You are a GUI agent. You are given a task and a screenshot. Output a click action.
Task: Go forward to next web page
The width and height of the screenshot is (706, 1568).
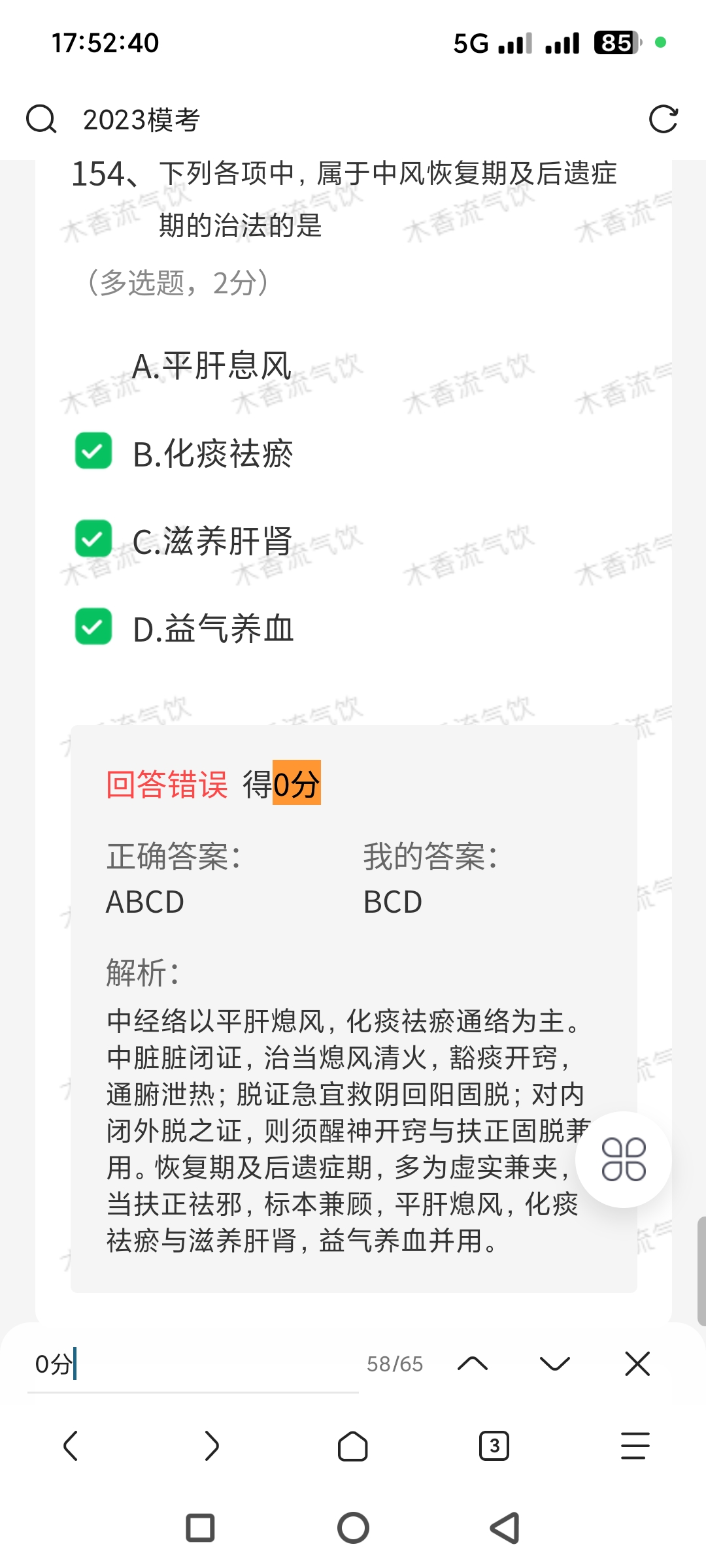[x=212, y=1446]
